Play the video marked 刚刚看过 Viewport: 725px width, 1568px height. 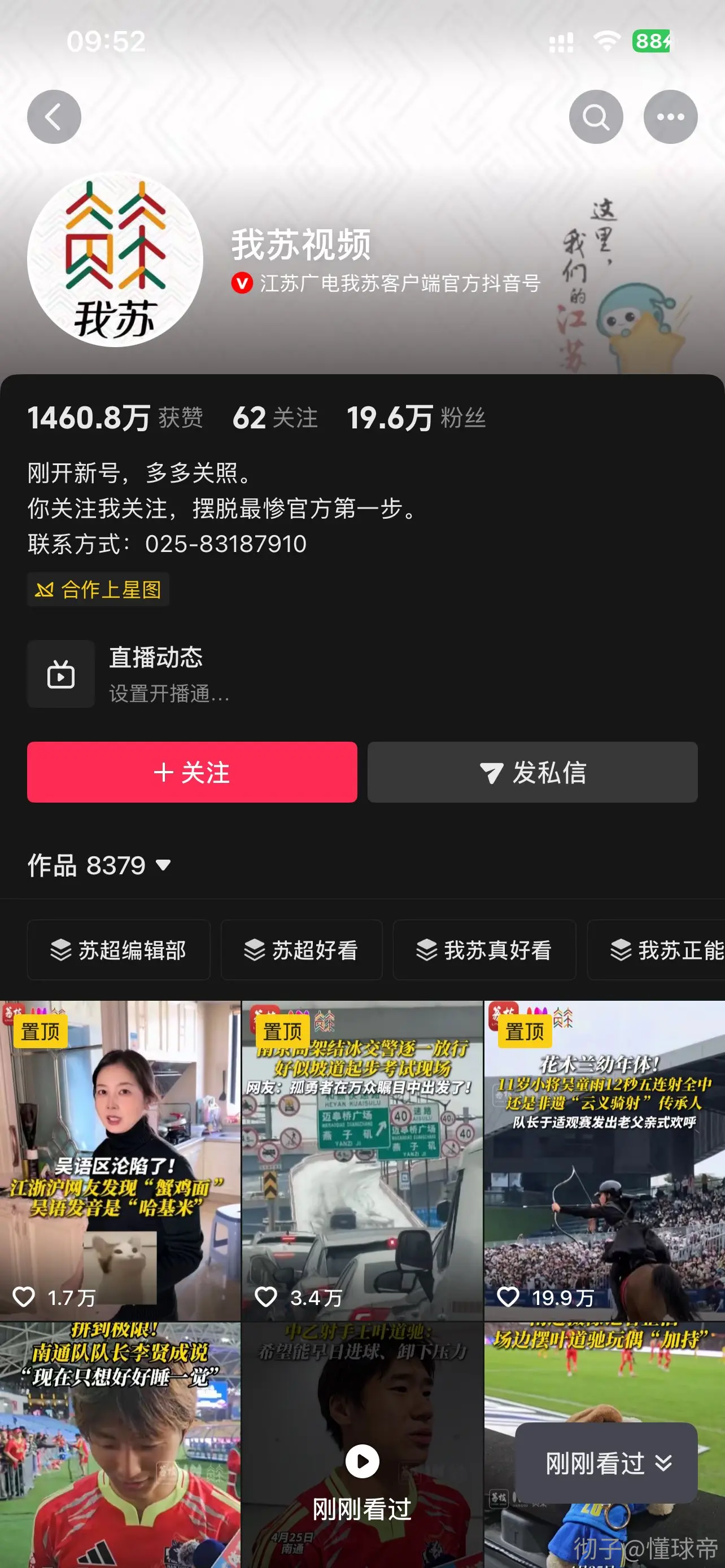tap(362, 1445)
